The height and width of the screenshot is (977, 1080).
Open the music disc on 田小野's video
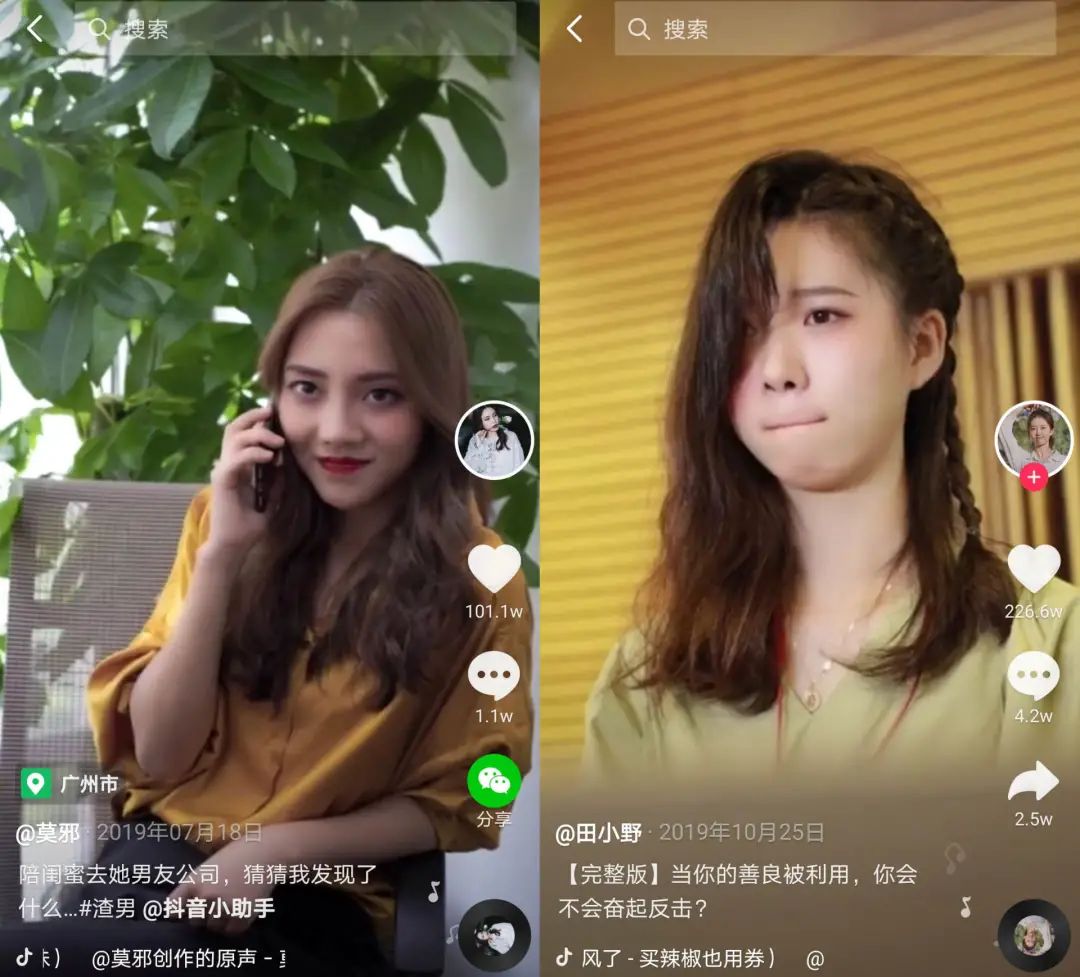(1033, 935)
